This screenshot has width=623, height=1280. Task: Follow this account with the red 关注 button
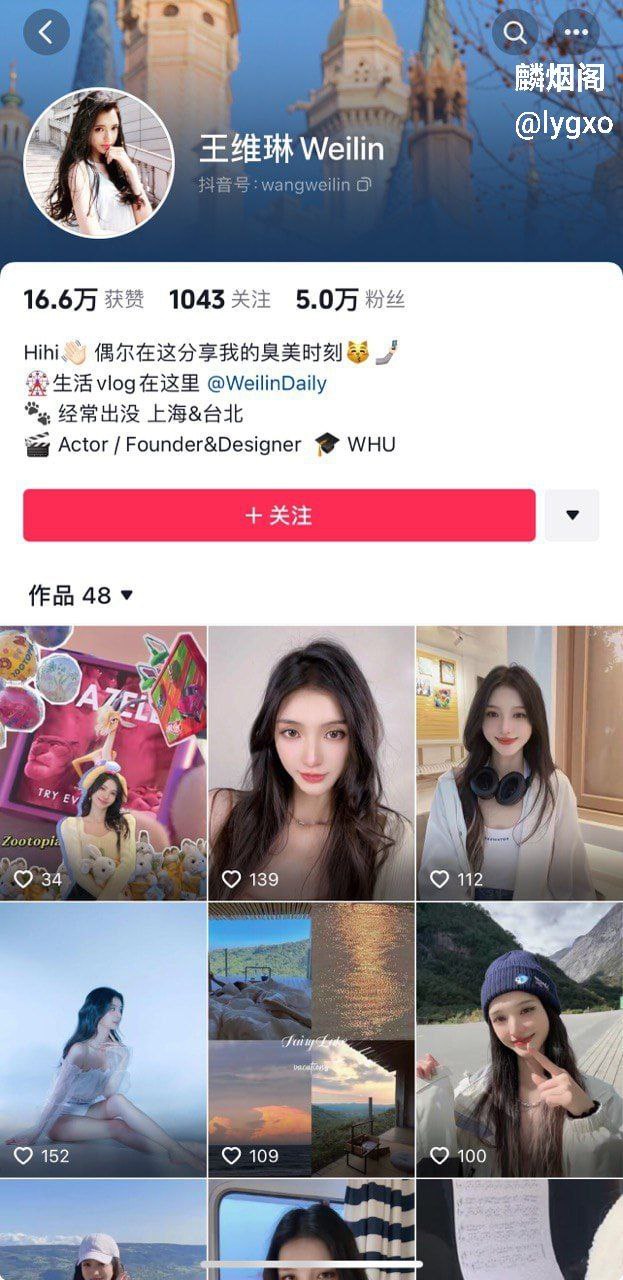(x=279, y=515)
